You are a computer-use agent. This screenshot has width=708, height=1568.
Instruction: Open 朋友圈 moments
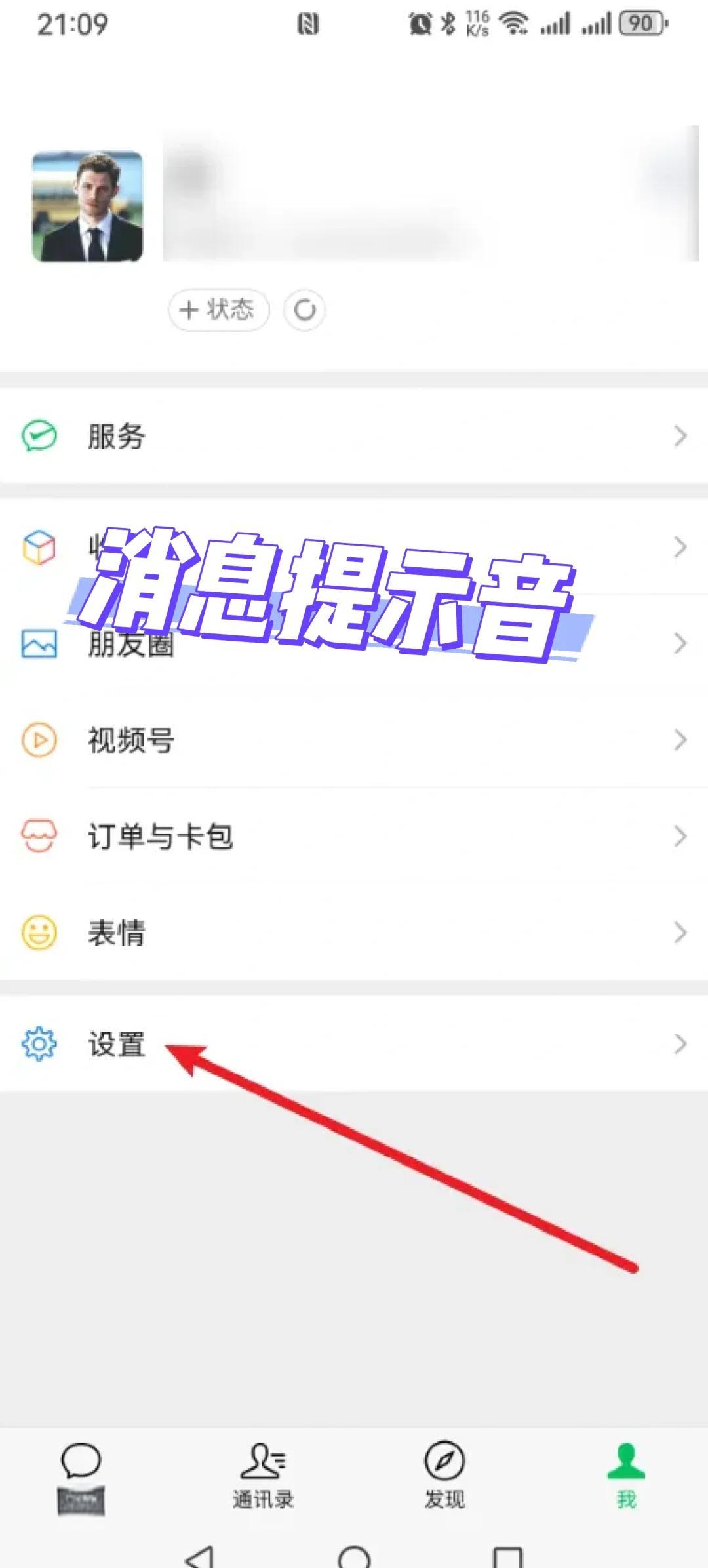(x=354, y=644)
